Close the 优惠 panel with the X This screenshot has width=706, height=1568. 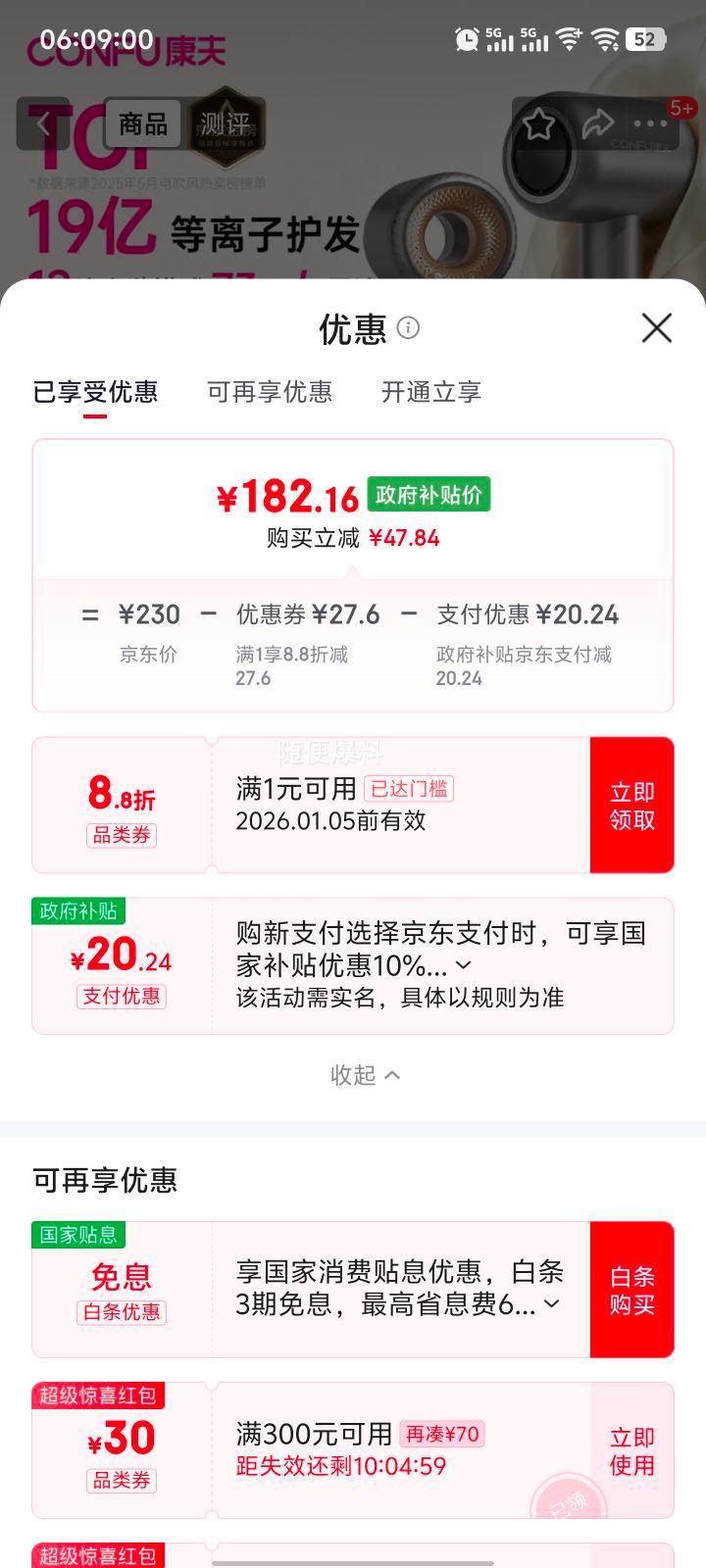[x=655, y=328]
